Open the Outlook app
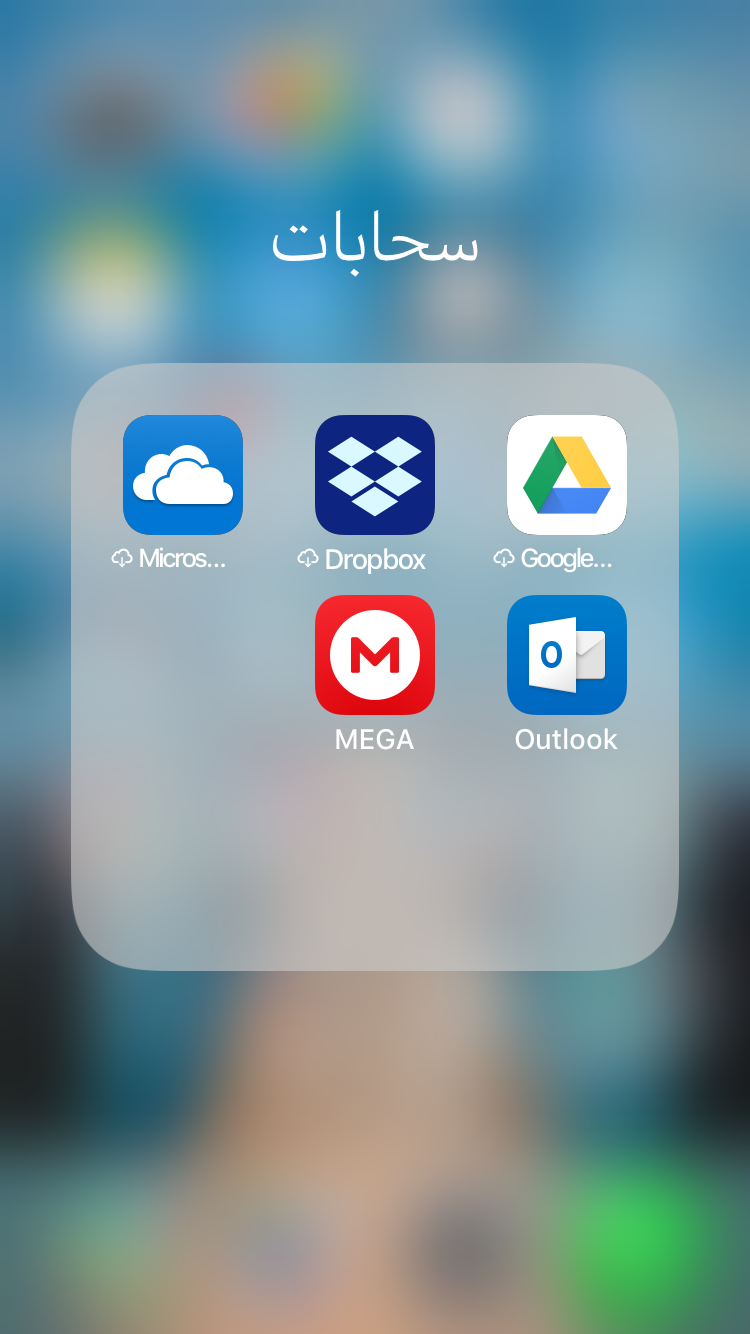Image resolution: width=750 pixels, height=1334 pixels. [x=567, y=655]
